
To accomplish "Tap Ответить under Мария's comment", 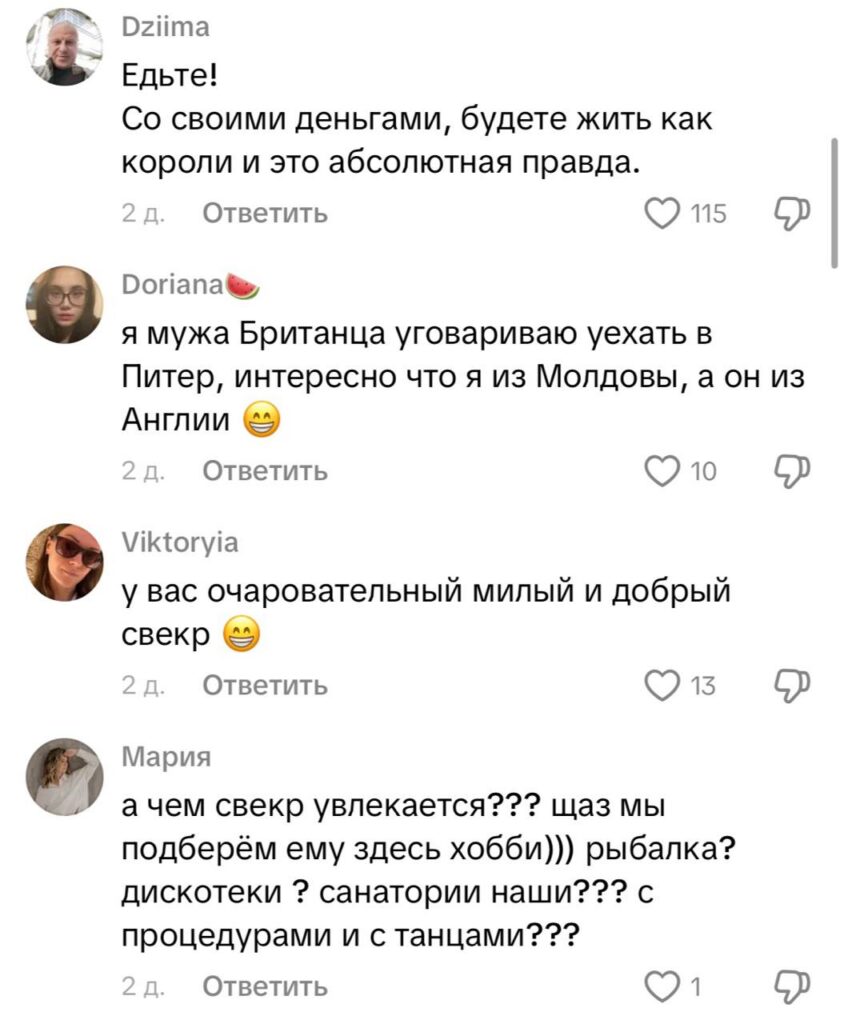I will coord(265,987).
